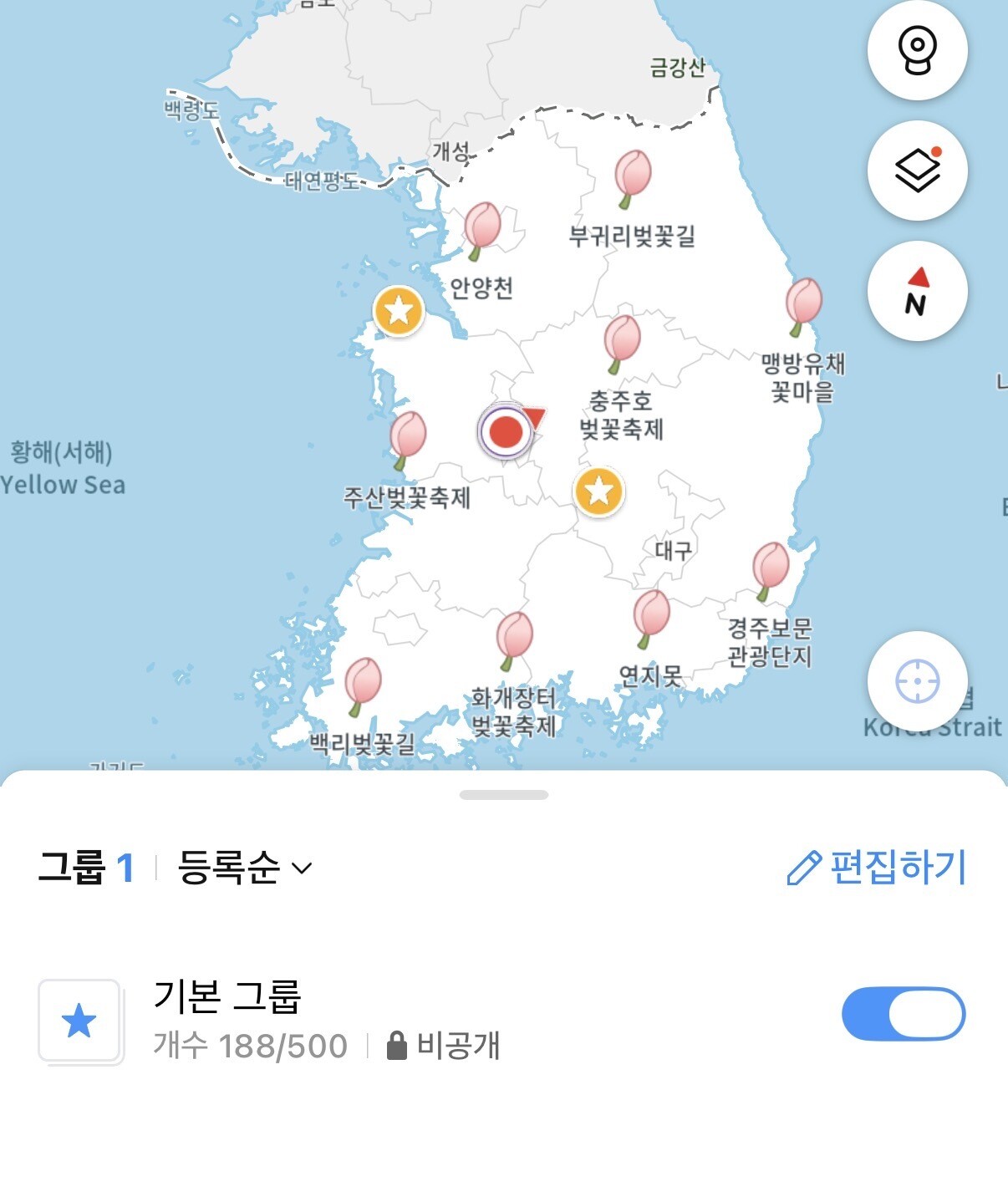Tap the star favorite pin near 대구

point(598,491)
